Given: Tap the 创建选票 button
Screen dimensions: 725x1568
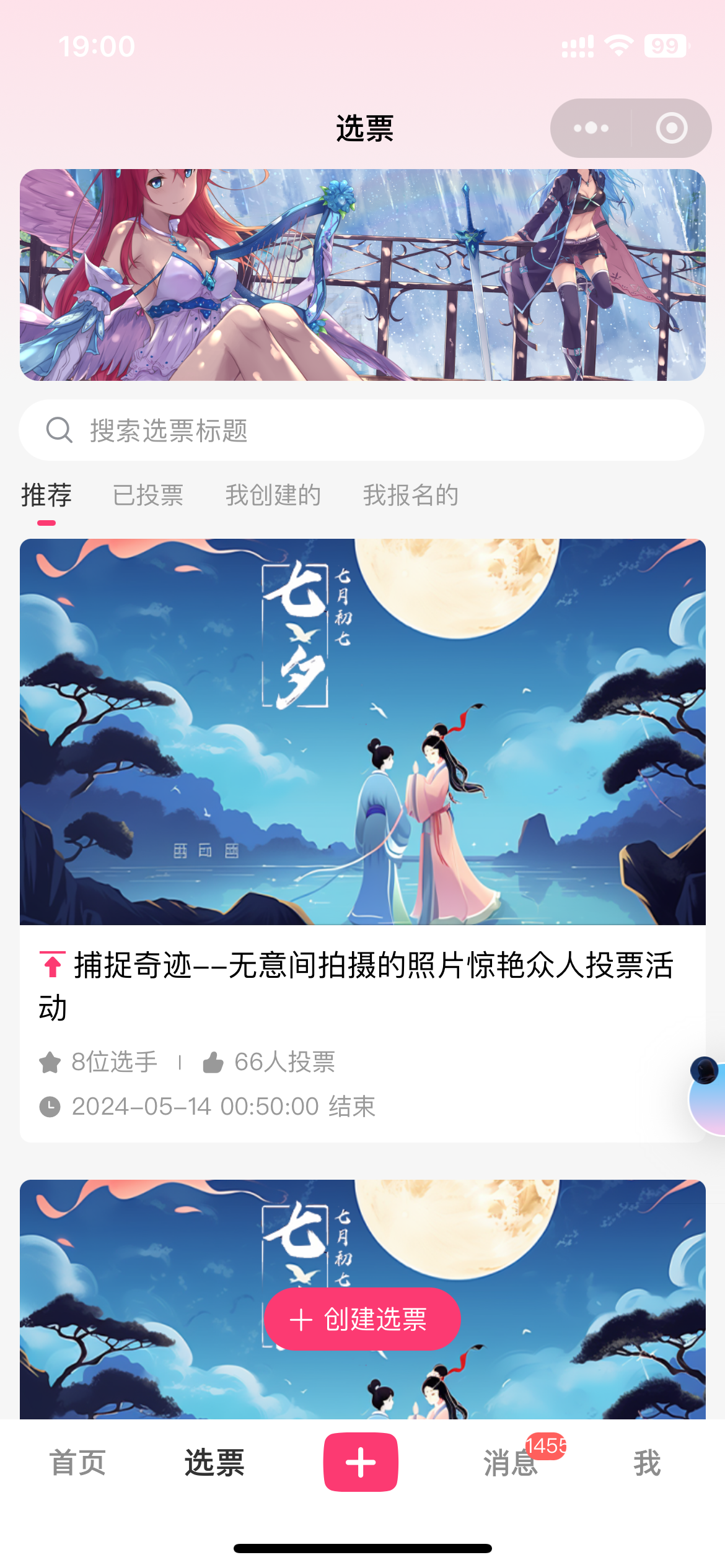Looking at the screenshot, I should coord(362,1319).
